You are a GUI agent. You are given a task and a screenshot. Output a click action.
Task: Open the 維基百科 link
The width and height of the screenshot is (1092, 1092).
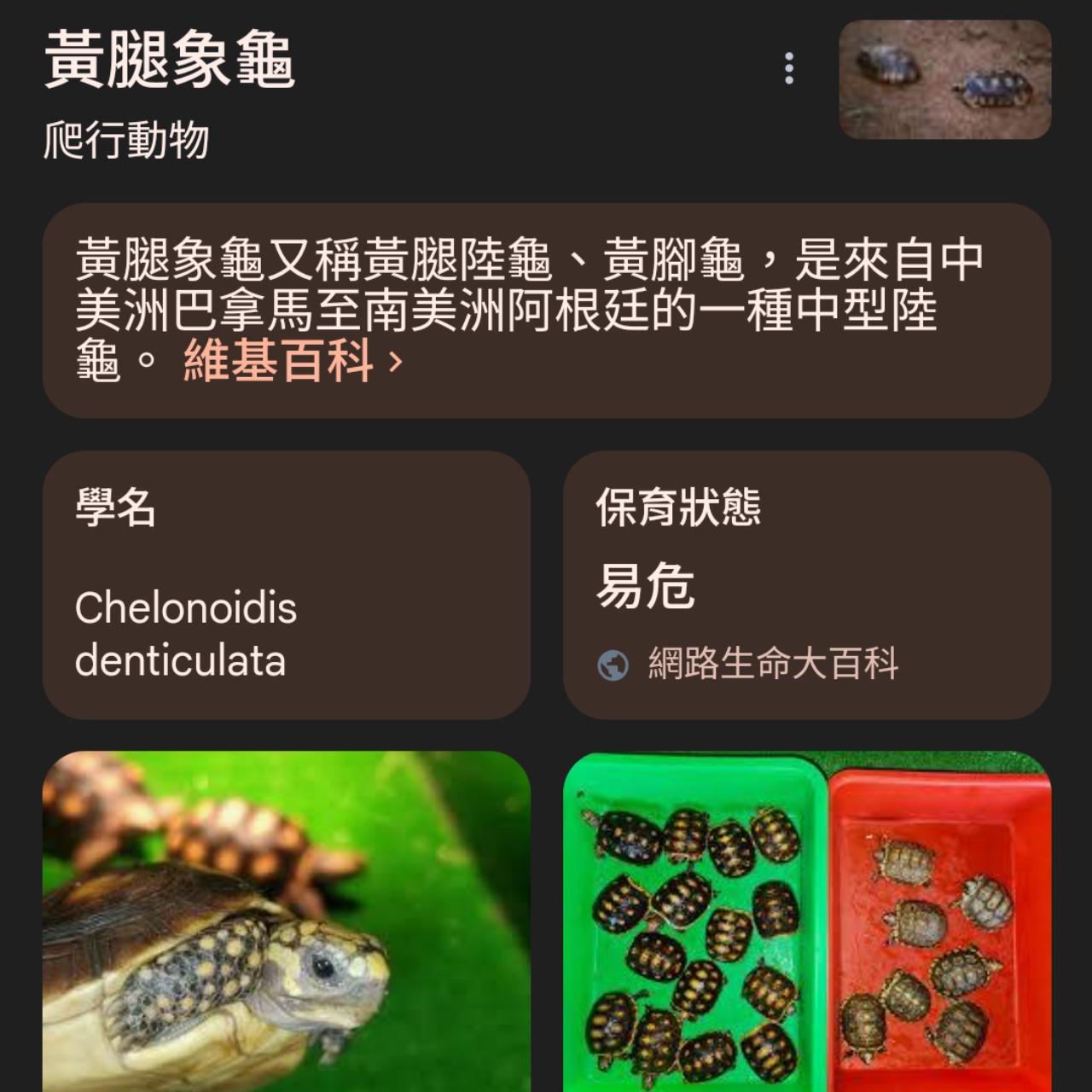[292, 361]
